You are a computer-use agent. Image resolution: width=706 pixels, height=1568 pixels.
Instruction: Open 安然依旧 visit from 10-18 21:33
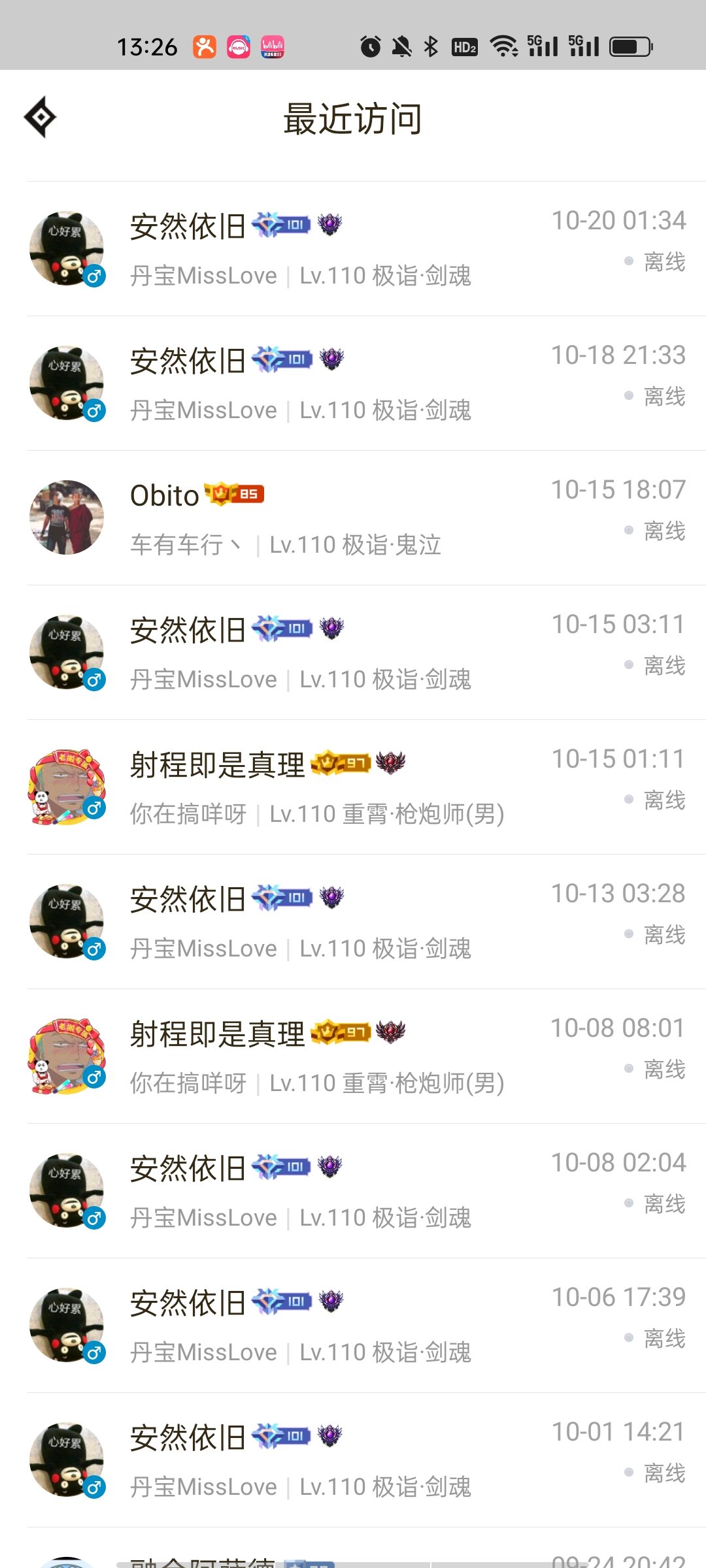353,384
